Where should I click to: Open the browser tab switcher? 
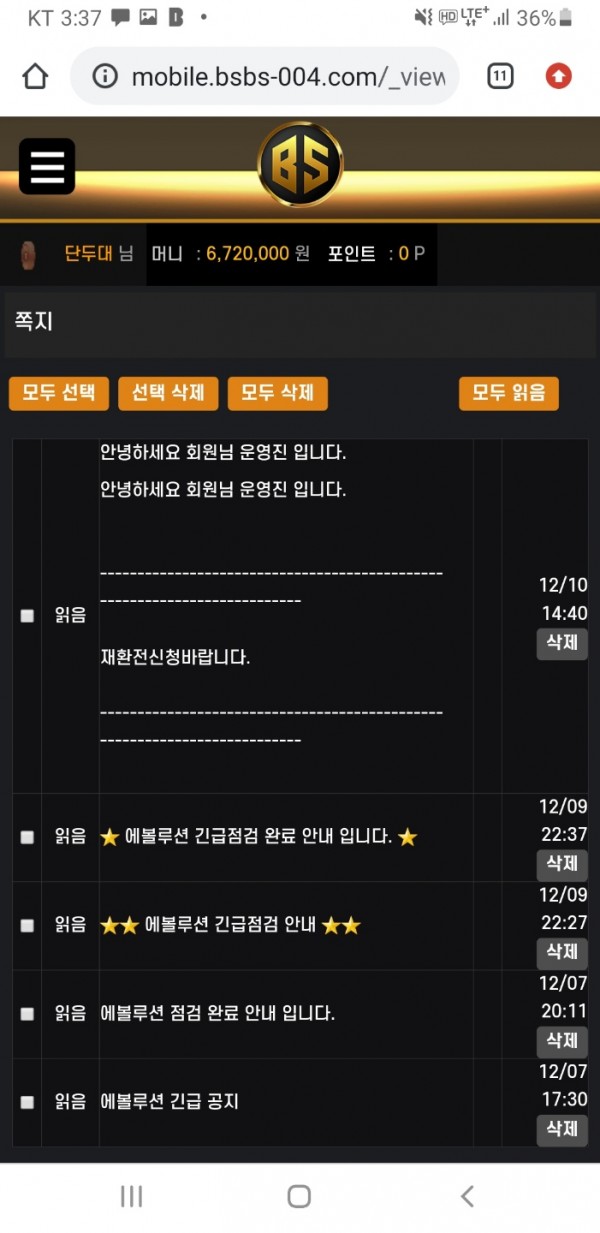(x=500, y=76)
